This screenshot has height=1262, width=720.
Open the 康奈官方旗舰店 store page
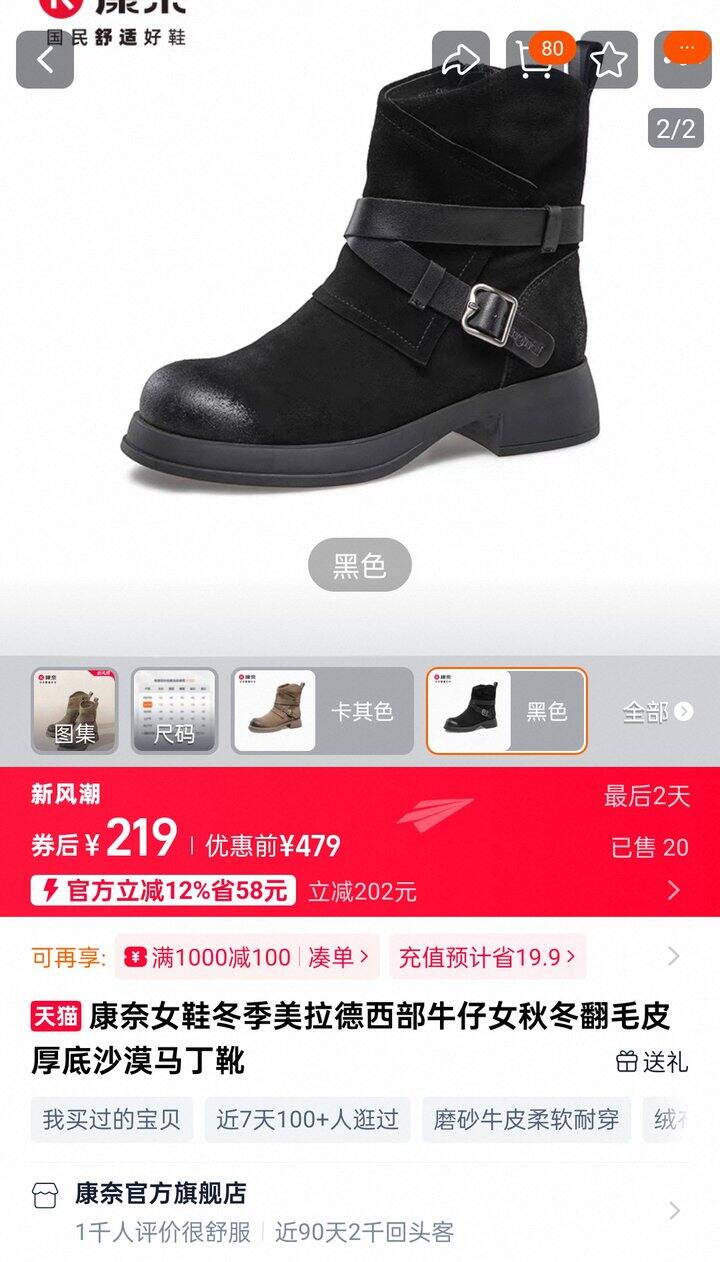click(x=160, y=1193)
